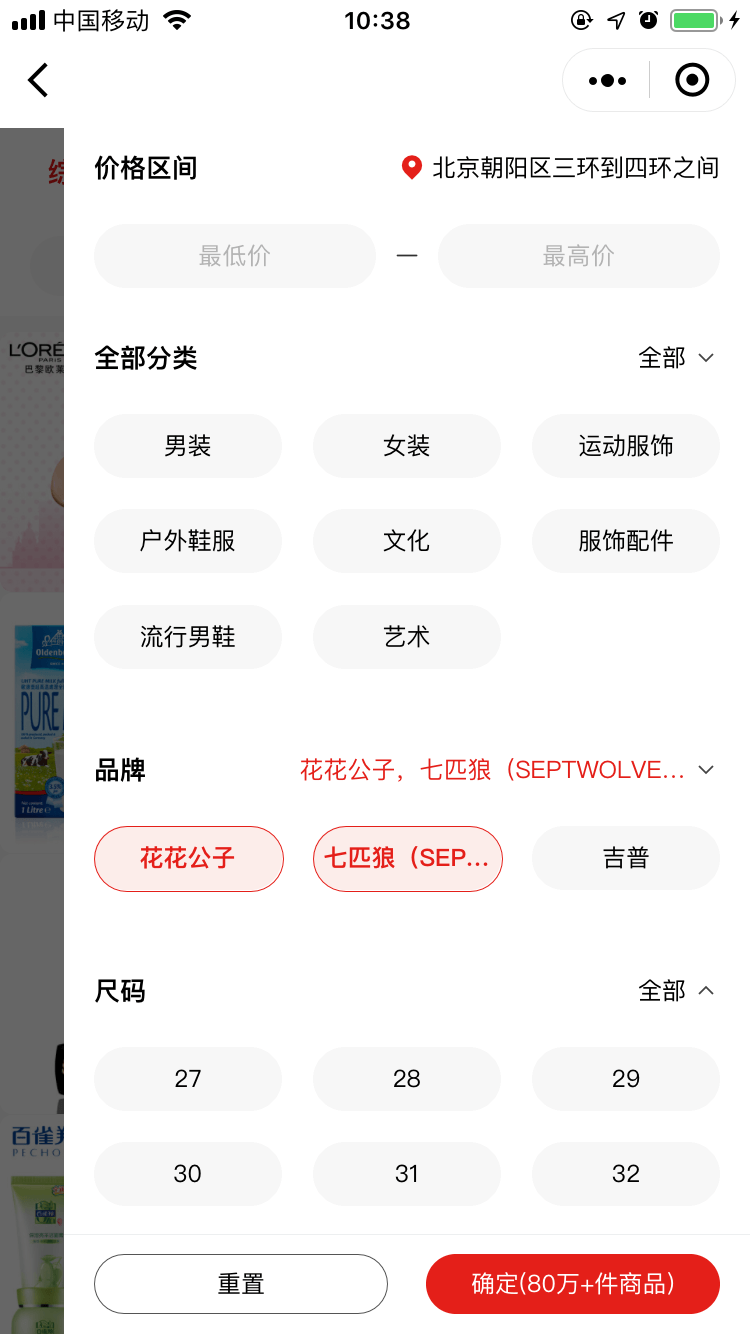Pick the 户外鞋服 category chip
750x1334 pixels.
pyautogui.click(x=188, y=541)
